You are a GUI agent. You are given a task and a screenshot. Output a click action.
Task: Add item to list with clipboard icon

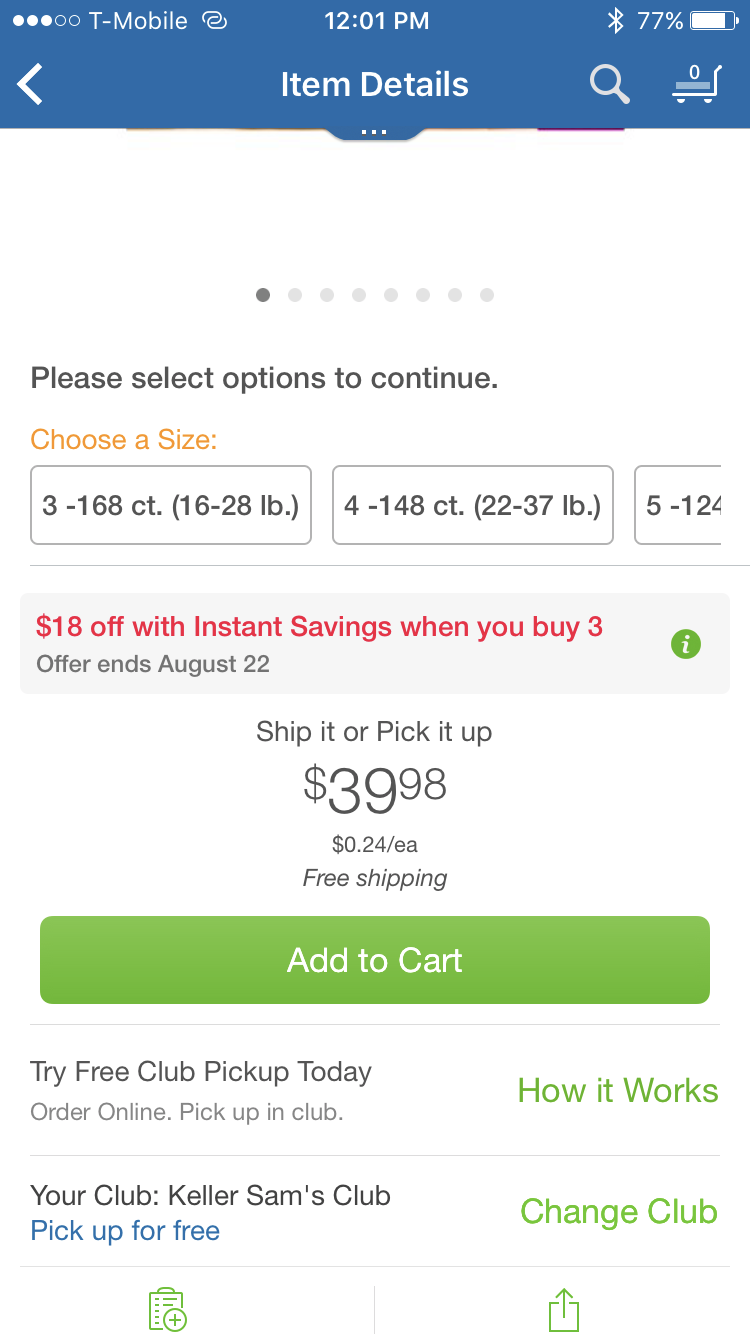pyautogui.click(x=167, y=1310)
